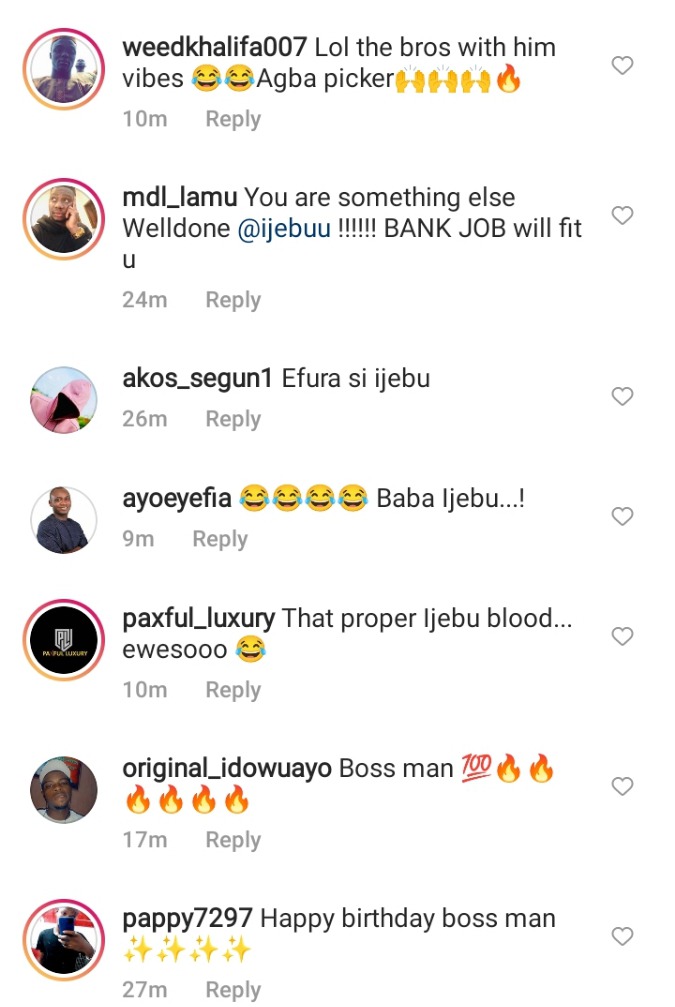This screenshot has height=1007, width=675.
Task: Like paxful_luxury's comment
Action: [x=622, y=636]
